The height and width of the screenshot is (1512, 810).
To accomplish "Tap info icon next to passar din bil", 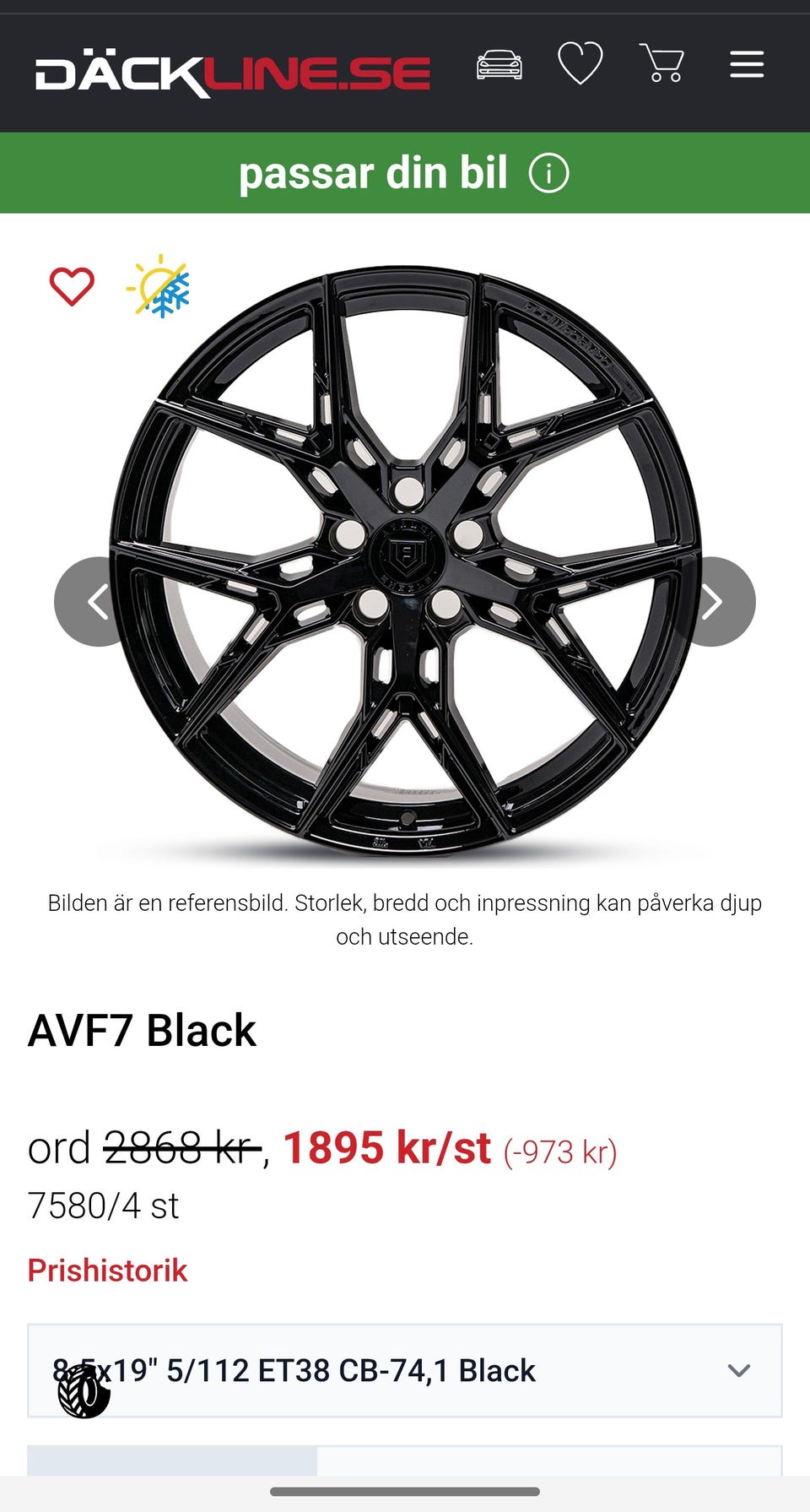I will [548, 174].
